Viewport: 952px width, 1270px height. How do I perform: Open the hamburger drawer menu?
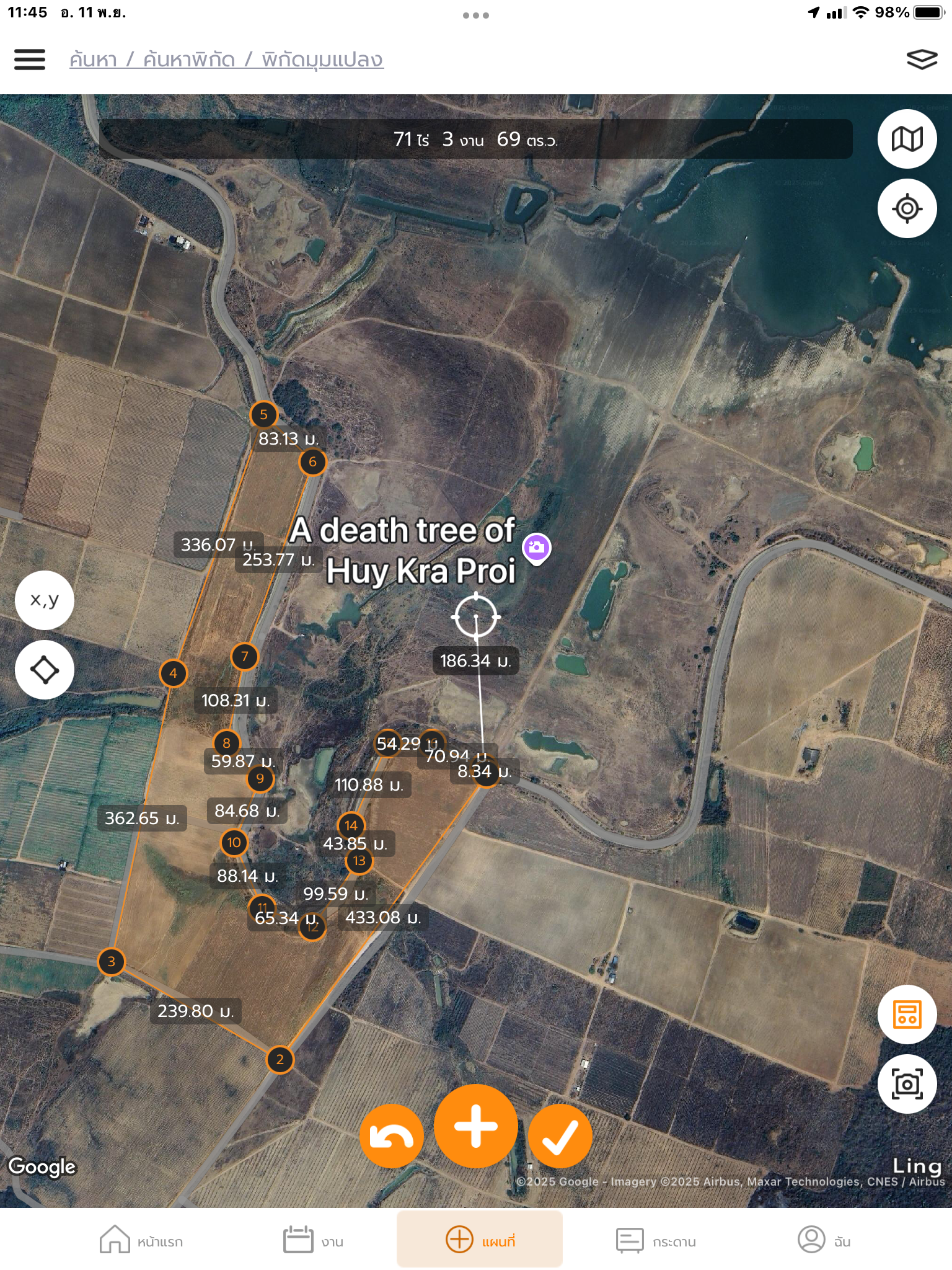tap(30, 60)
